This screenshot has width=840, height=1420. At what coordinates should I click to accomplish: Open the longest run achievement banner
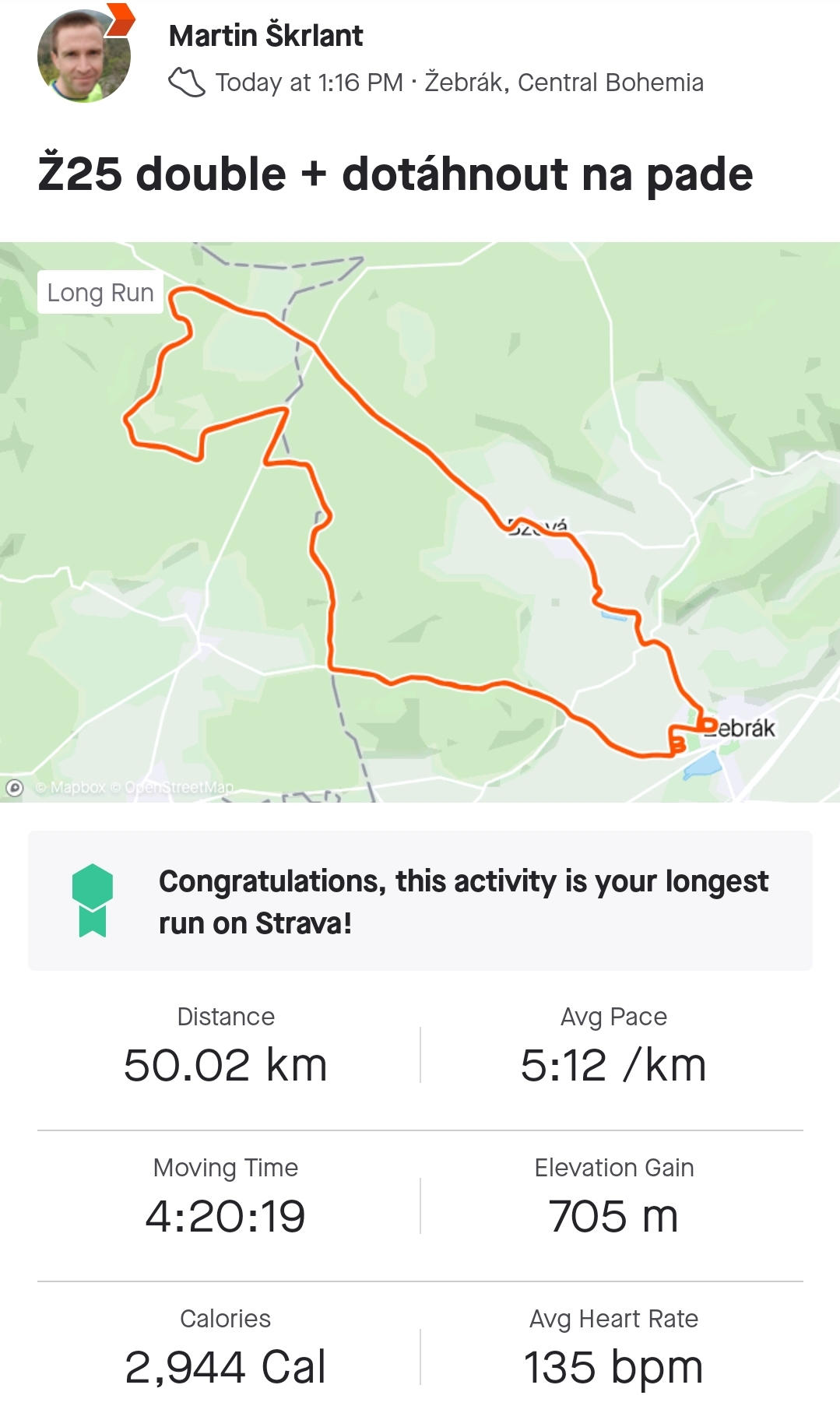coord(420,901)
